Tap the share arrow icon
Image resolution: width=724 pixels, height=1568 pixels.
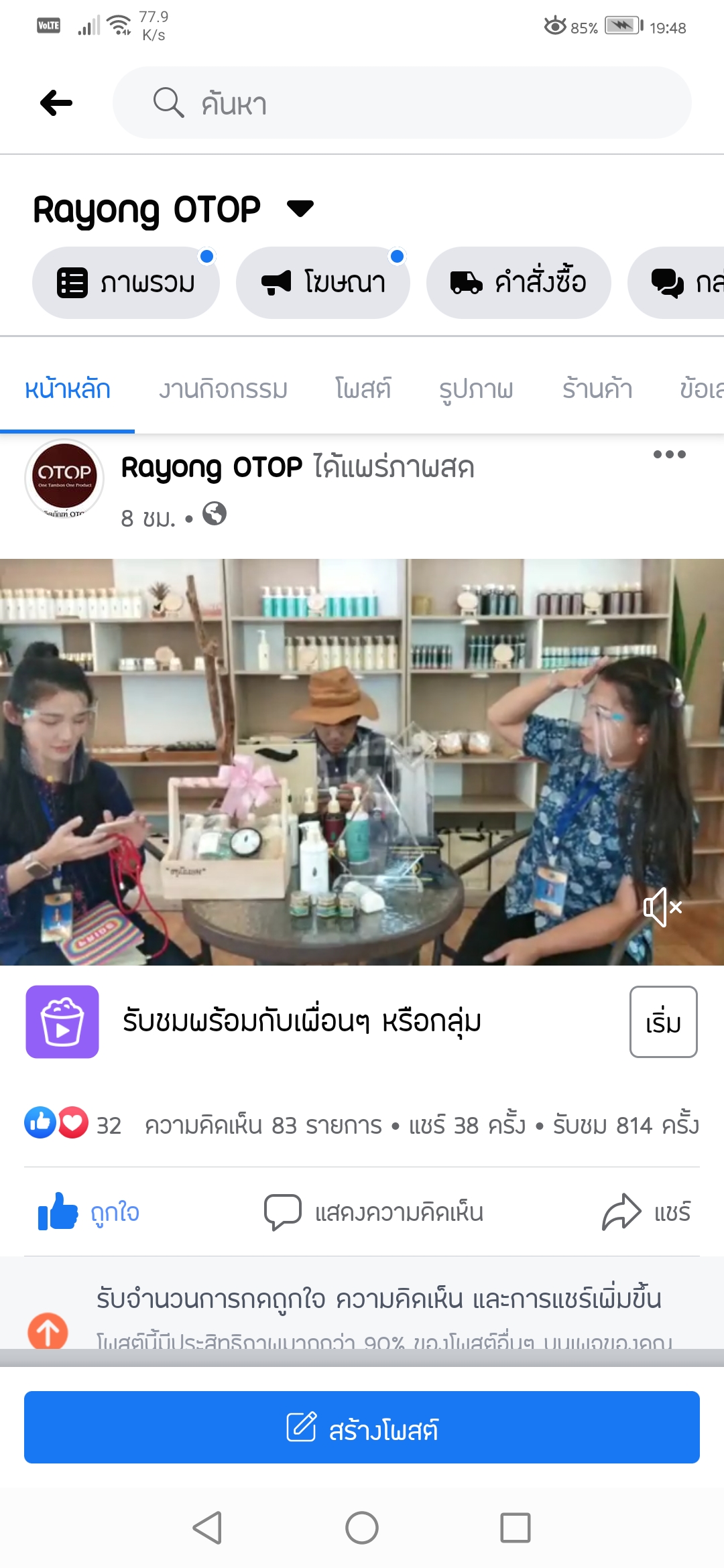point(622,1211)
